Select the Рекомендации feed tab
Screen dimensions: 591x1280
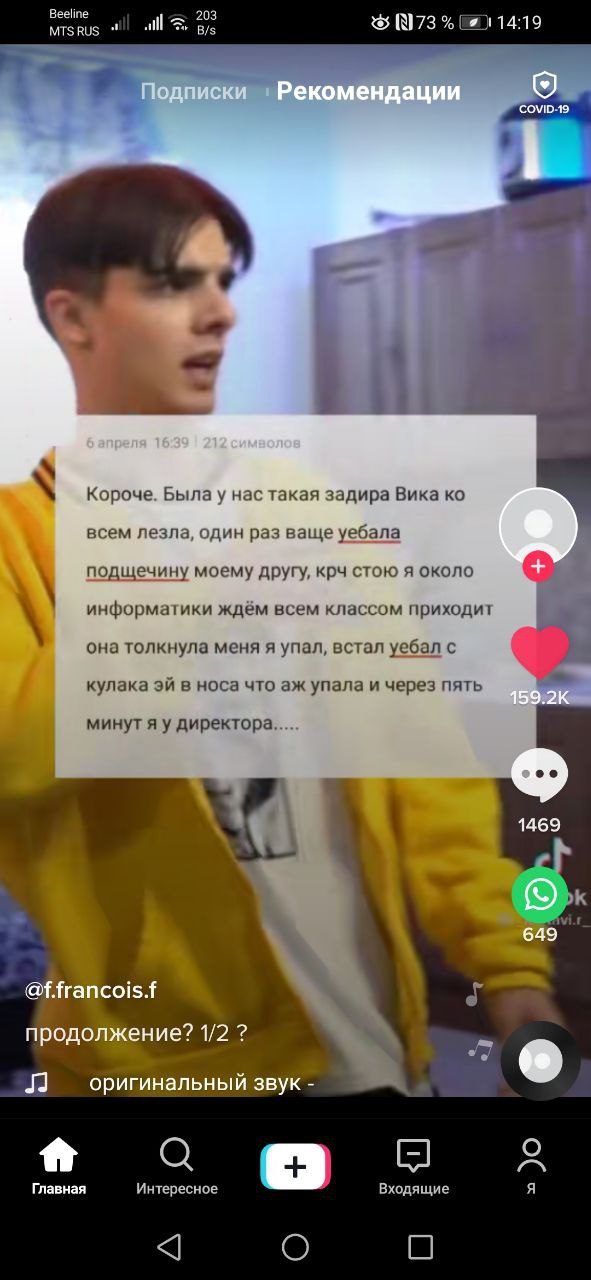point(368,91)
